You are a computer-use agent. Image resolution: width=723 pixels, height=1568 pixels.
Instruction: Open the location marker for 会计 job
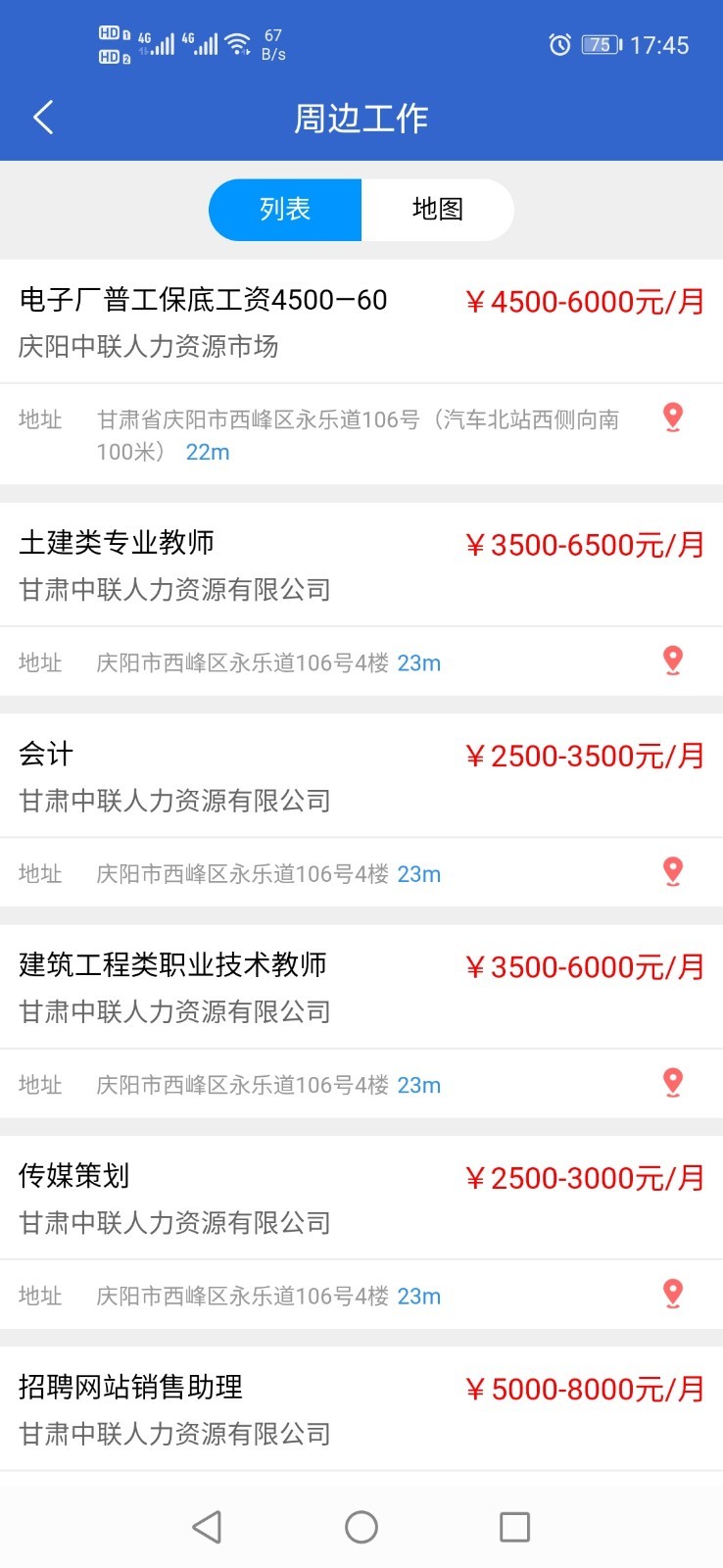click(x=672, y=871)
